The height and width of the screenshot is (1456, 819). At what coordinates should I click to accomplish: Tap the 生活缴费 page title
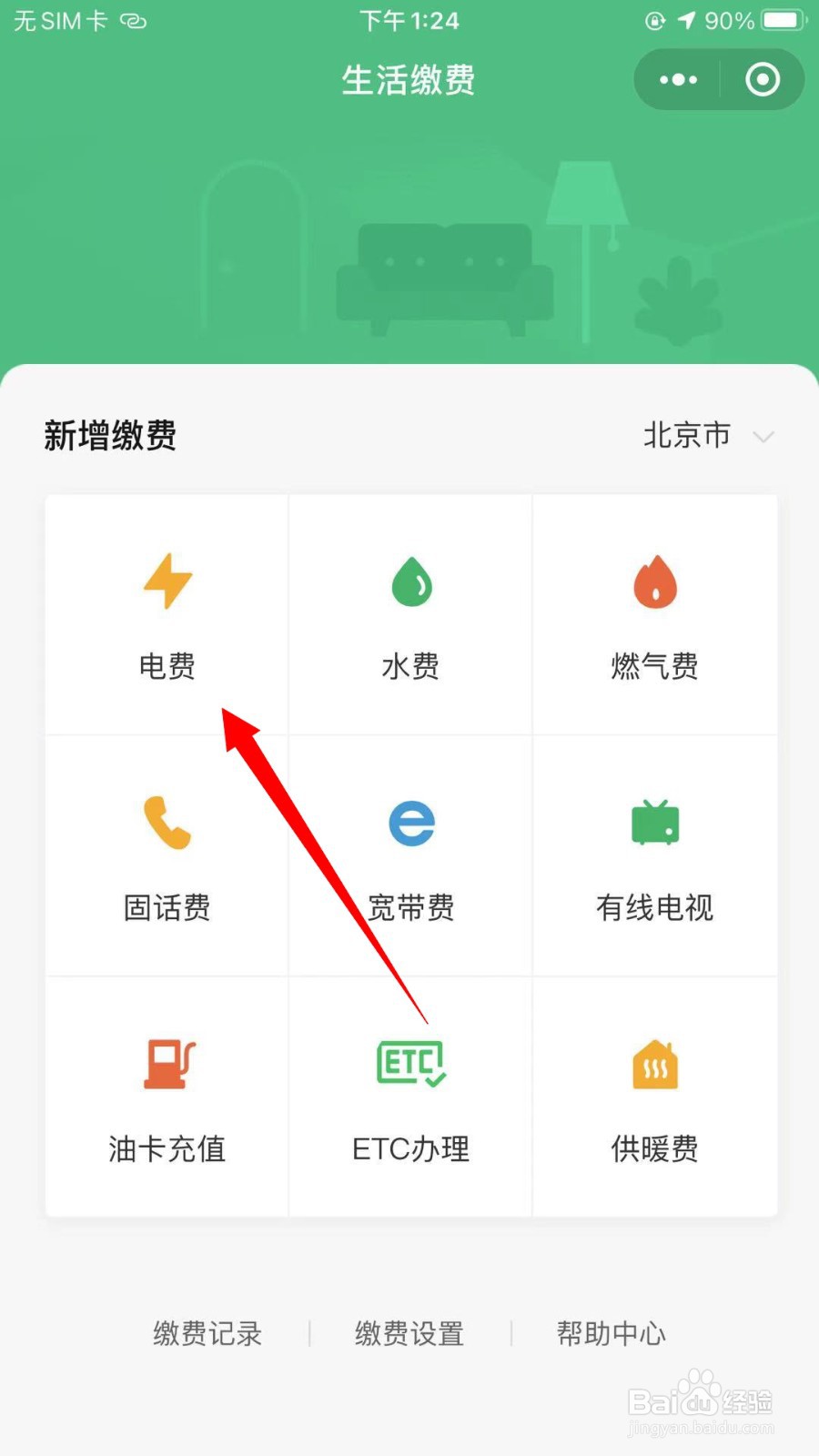point(409,80)
